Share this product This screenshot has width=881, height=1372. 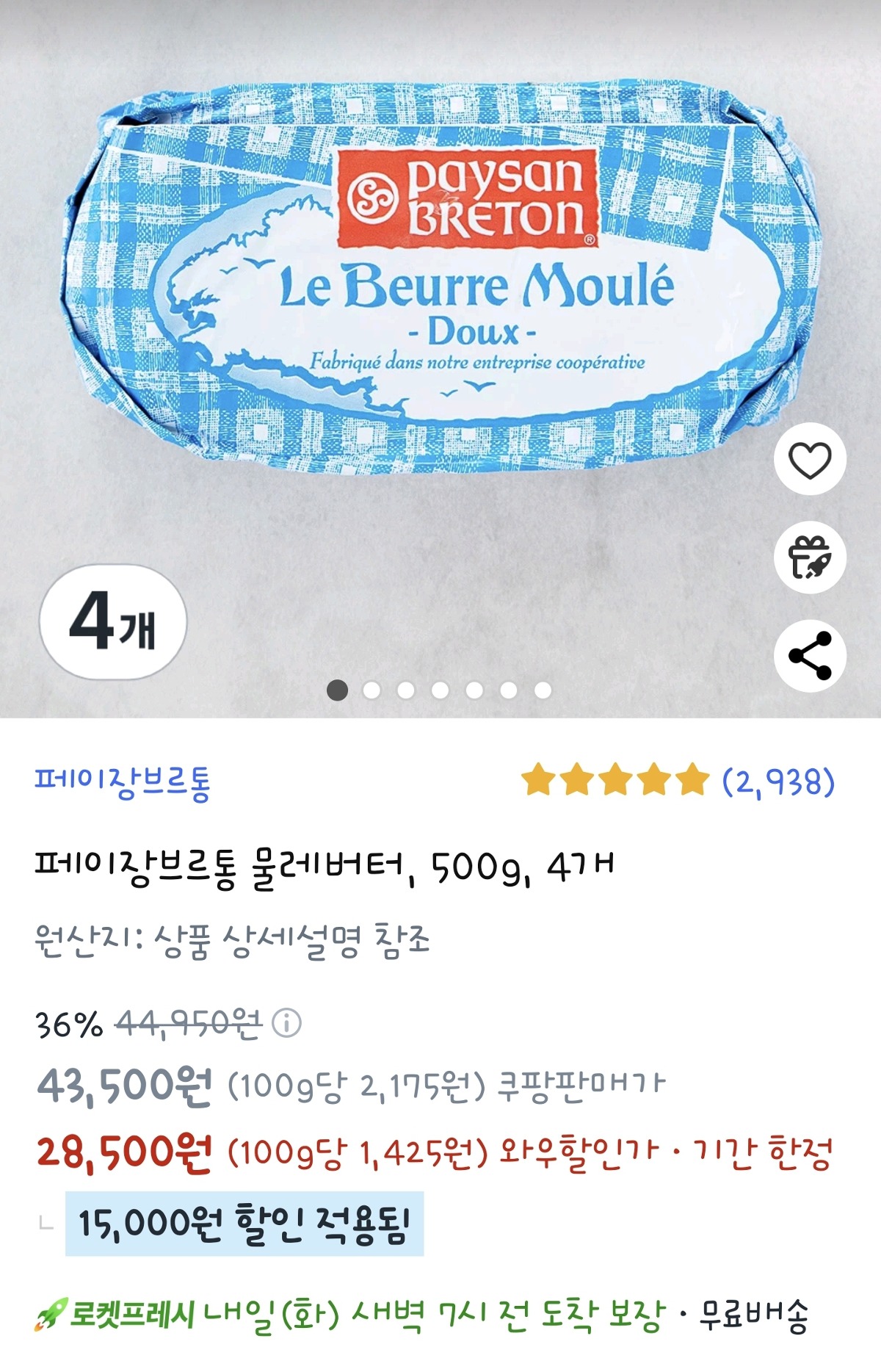click(810, 655)
